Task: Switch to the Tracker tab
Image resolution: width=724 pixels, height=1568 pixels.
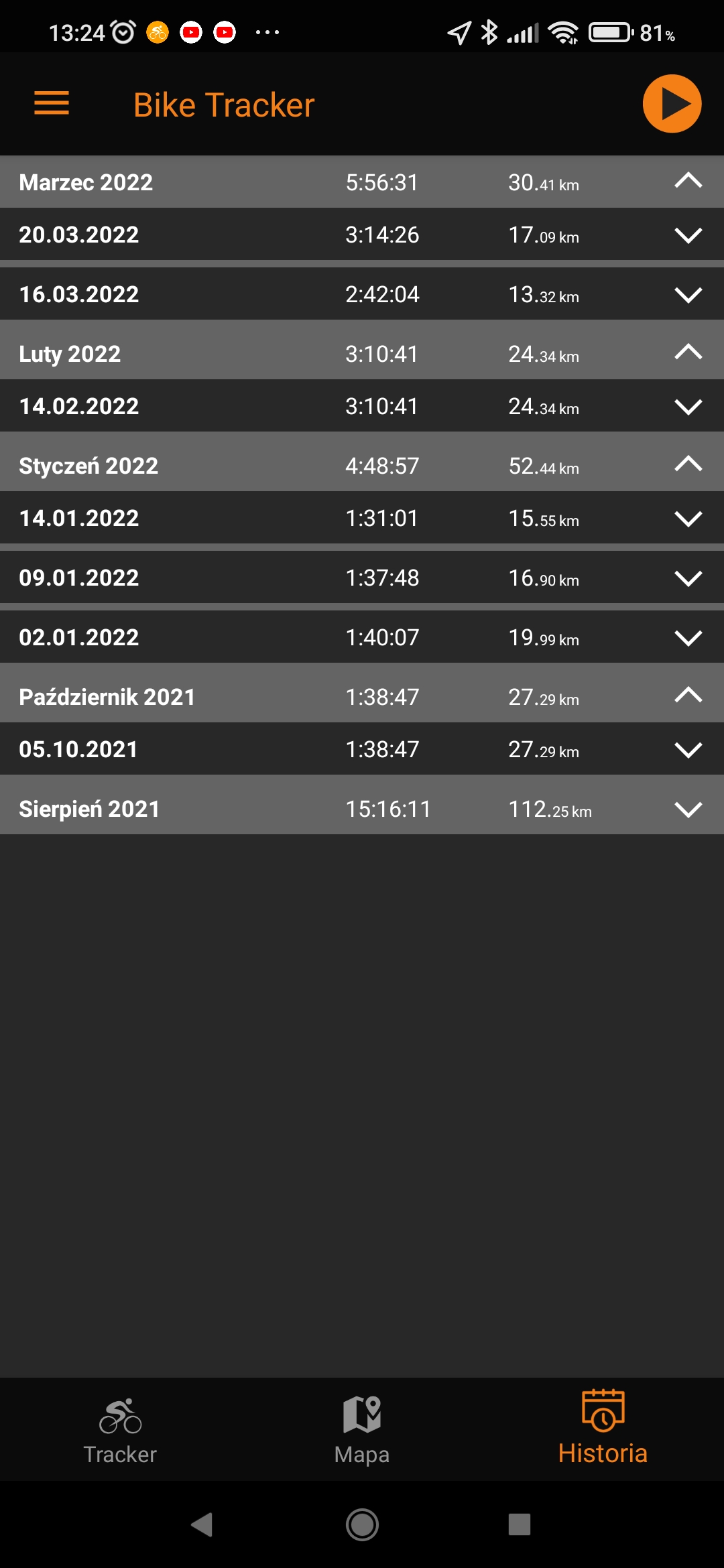Action: tap(121, 1431)
